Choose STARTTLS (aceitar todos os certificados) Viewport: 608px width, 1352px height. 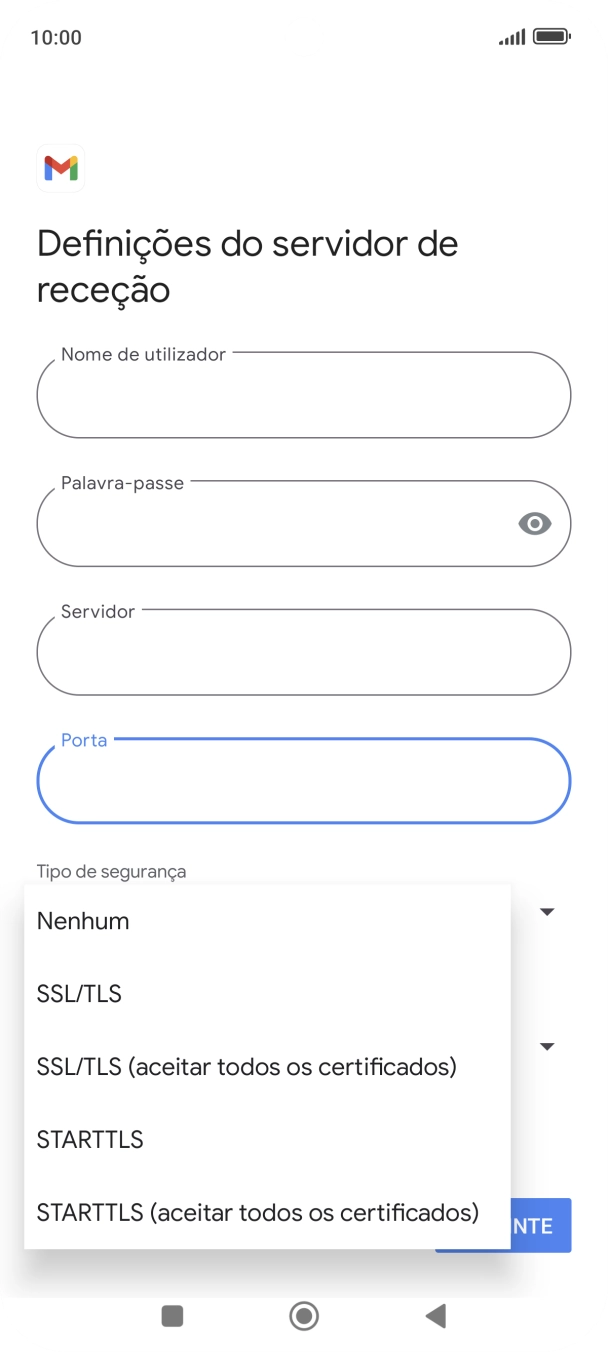click(267, 1213)
